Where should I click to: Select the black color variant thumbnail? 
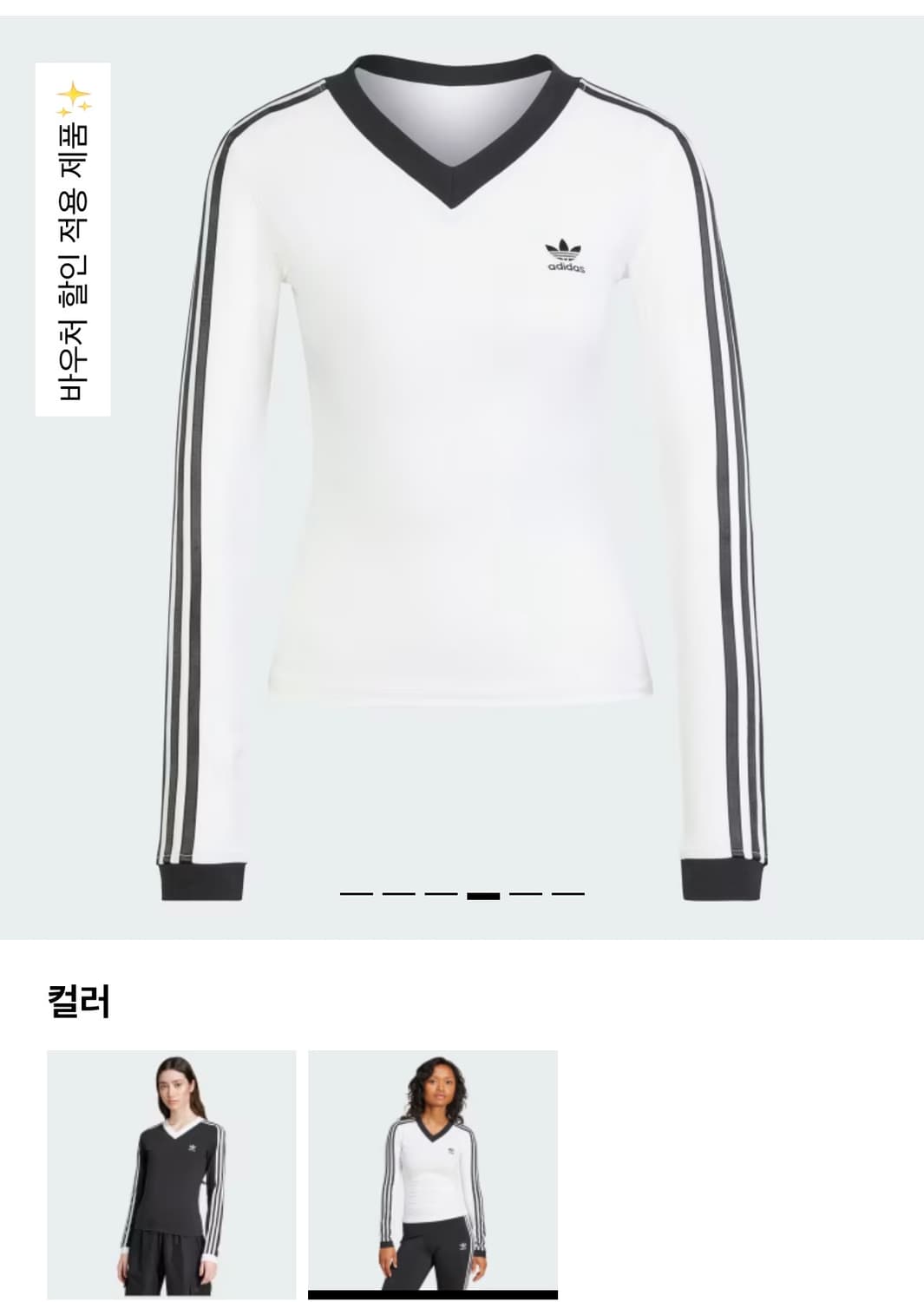pos(171,1174)
